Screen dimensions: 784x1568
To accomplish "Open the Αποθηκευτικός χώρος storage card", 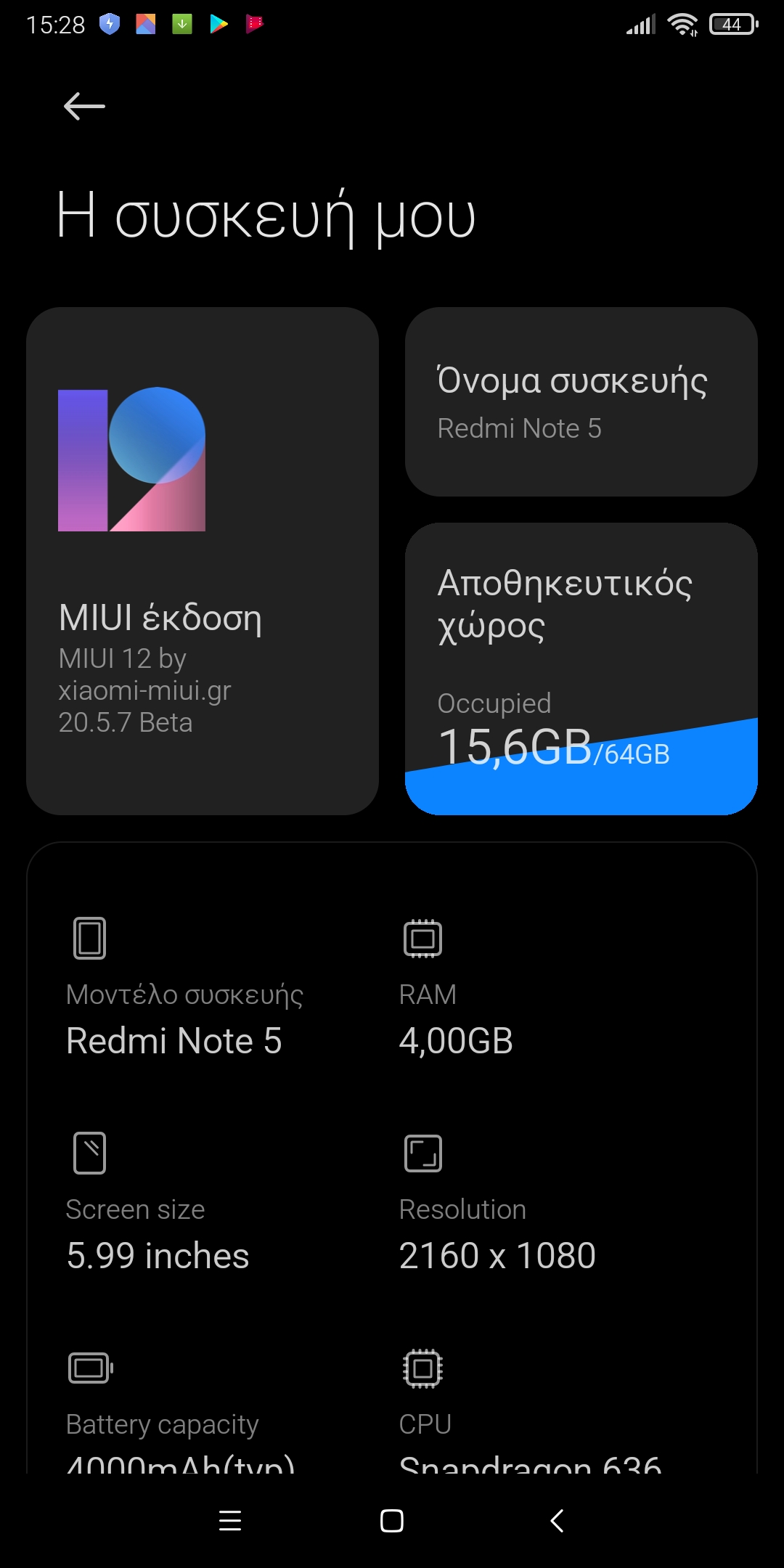I will pyautogui.click(x=581, y=669).
